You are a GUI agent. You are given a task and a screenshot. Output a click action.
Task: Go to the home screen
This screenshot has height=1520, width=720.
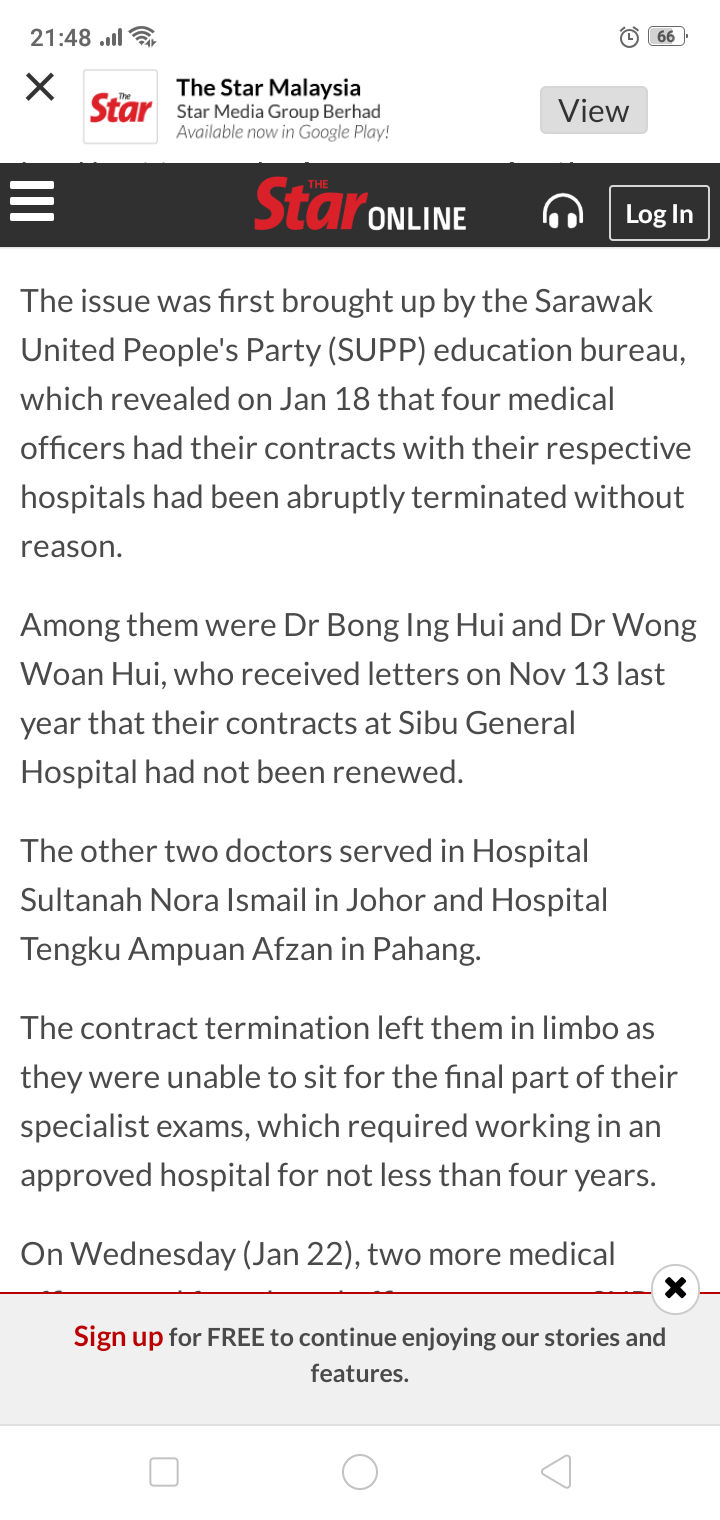(x=360, y=1471)
